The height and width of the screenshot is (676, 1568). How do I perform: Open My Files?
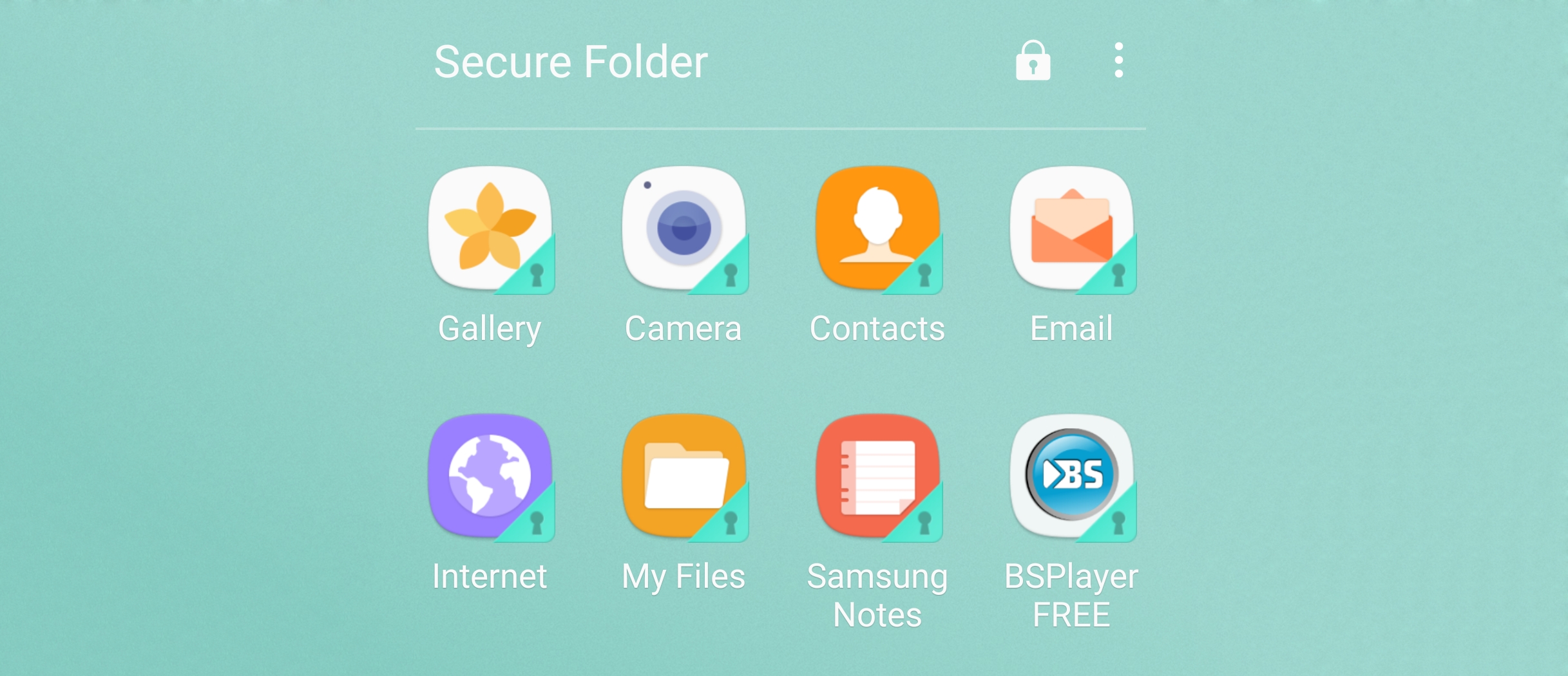pos(684,476)
